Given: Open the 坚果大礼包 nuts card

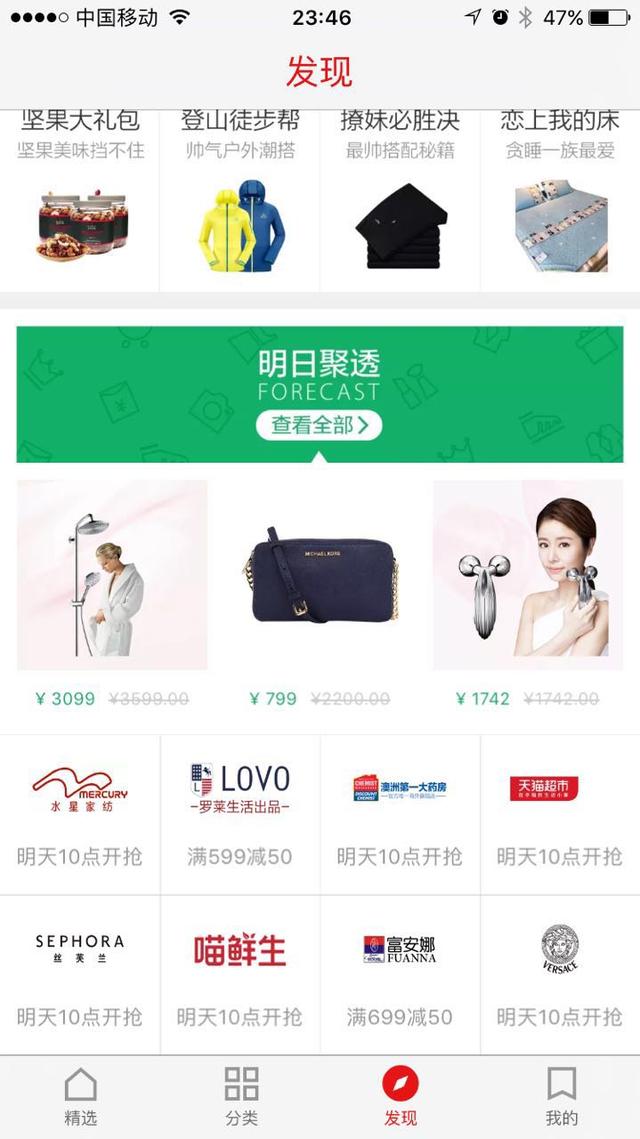Looking at the screenshot, I should click(x=80, y=201).
